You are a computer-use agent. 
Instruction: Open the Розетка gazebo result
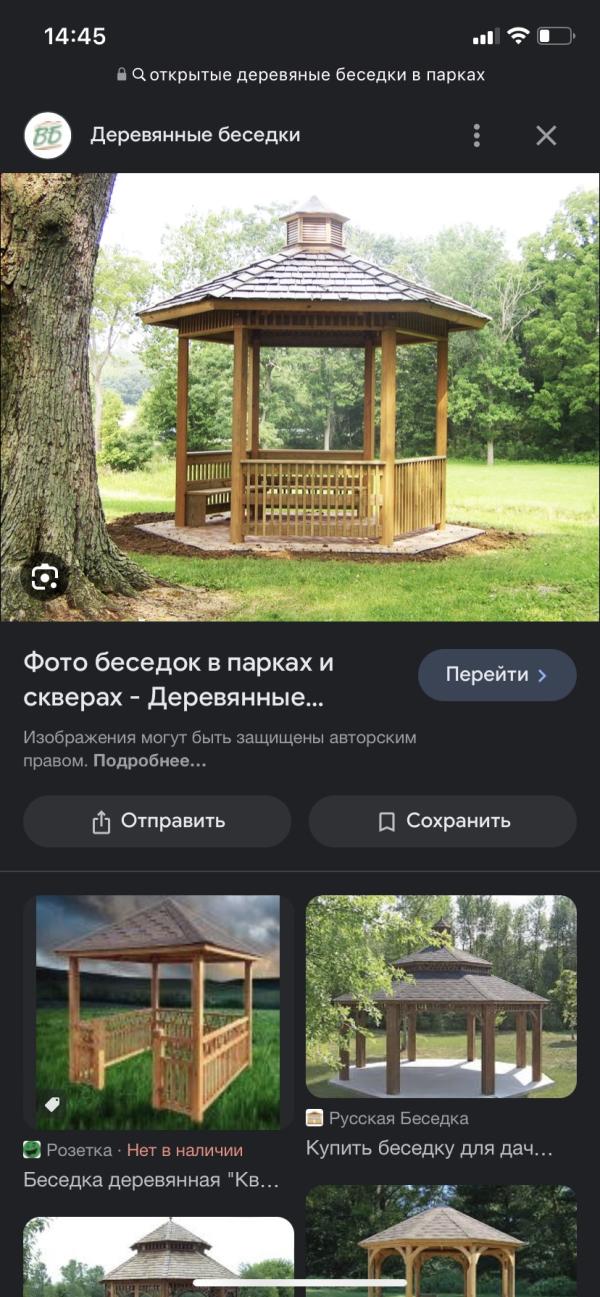click(158, 1012)
